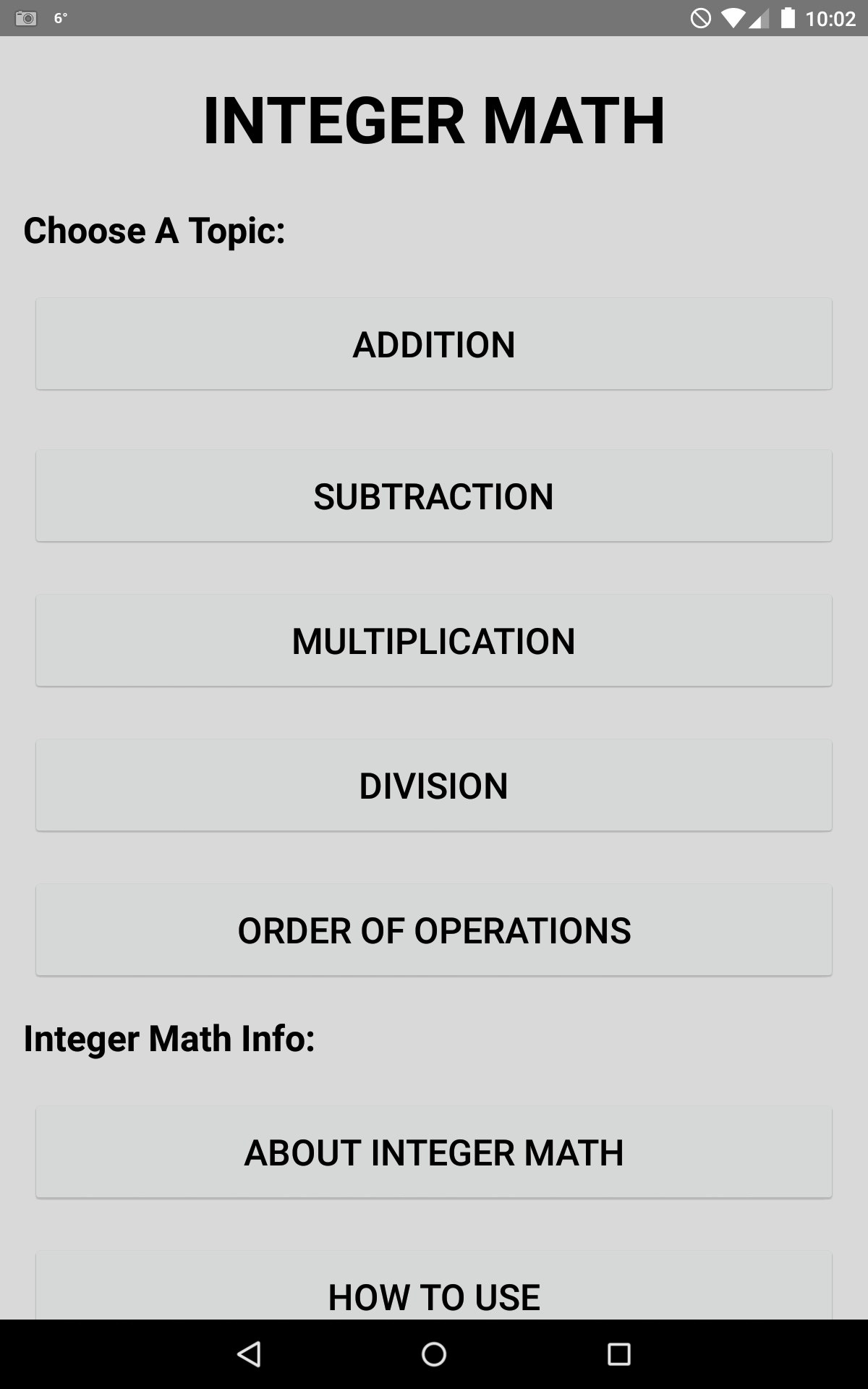The image size is (868, 1389).
Task: Choose the Division topic
Action: pyautogui.click(x=434, y=786)
